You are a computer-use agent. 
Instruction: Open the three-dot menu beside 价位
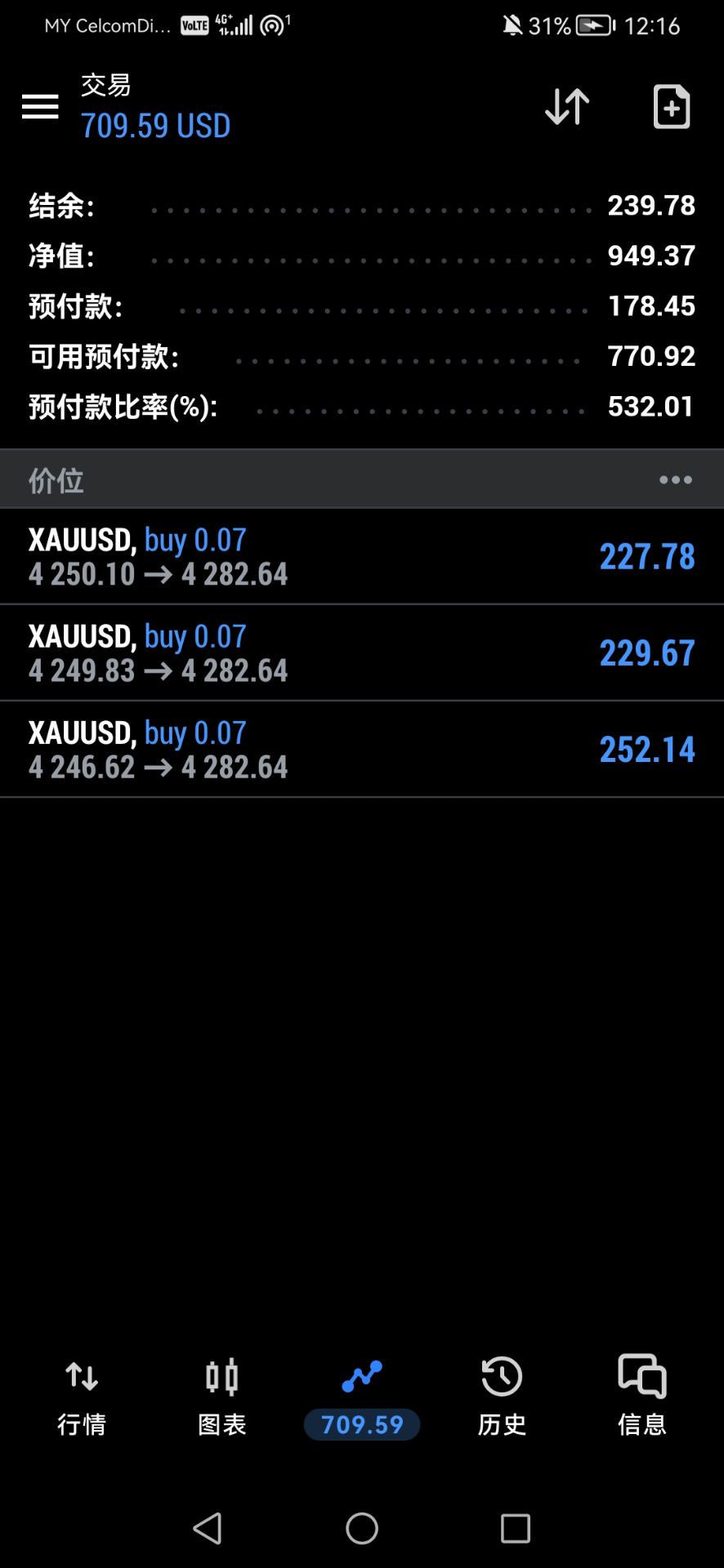(x=676, y=480)
